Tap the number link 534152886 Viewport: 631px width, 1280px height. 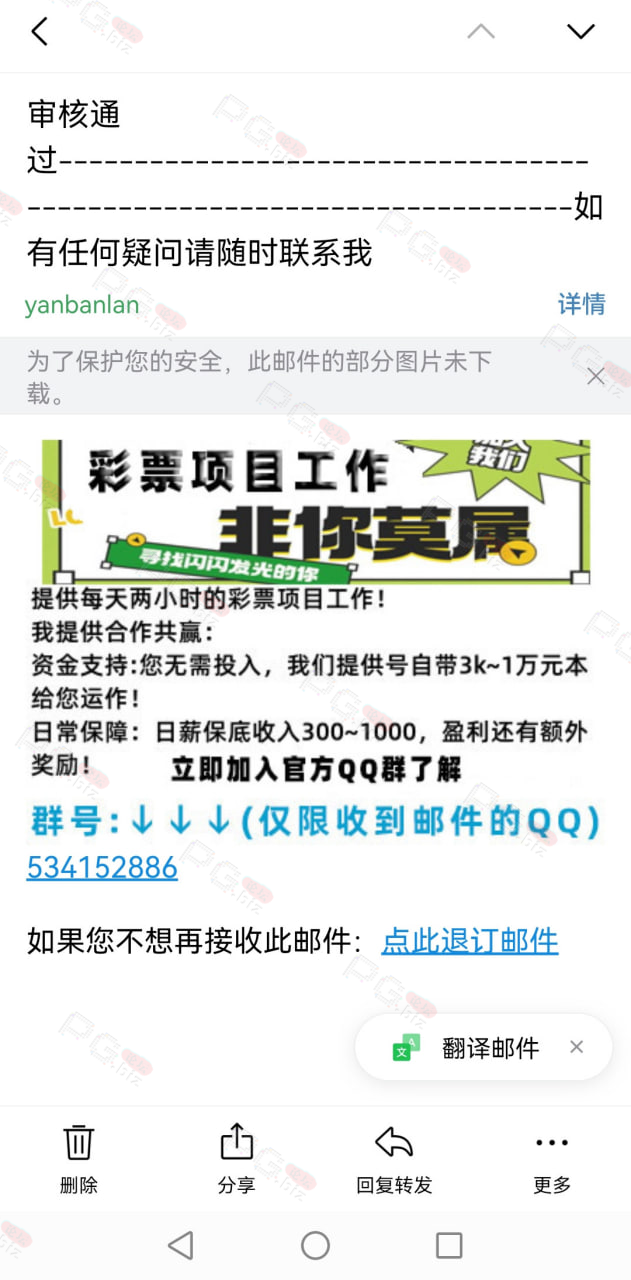102,867
